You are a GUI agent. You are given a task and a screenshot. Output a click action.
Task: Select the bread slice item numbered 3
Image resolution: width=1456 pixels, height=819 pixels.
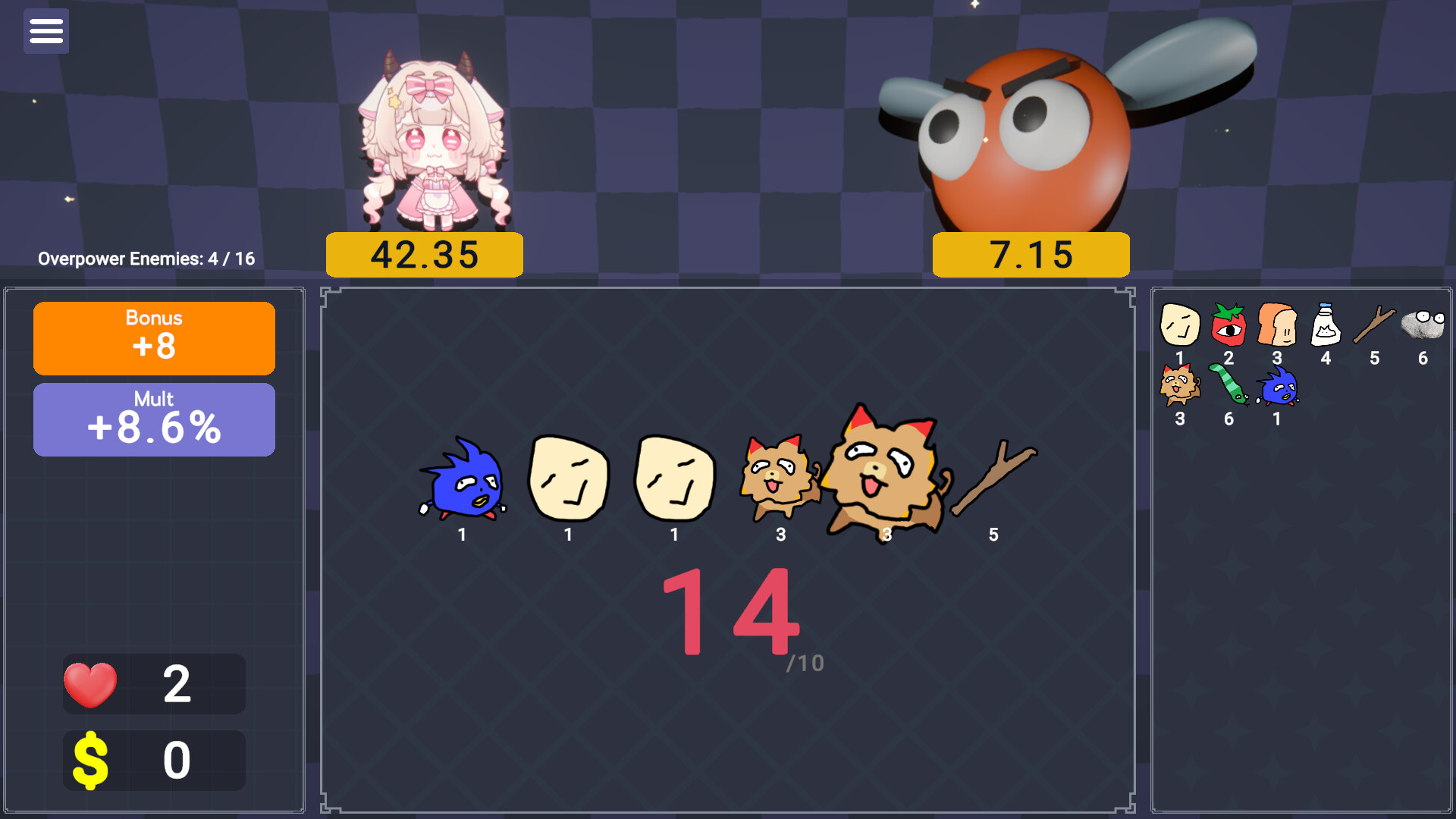click(1277, 325)
